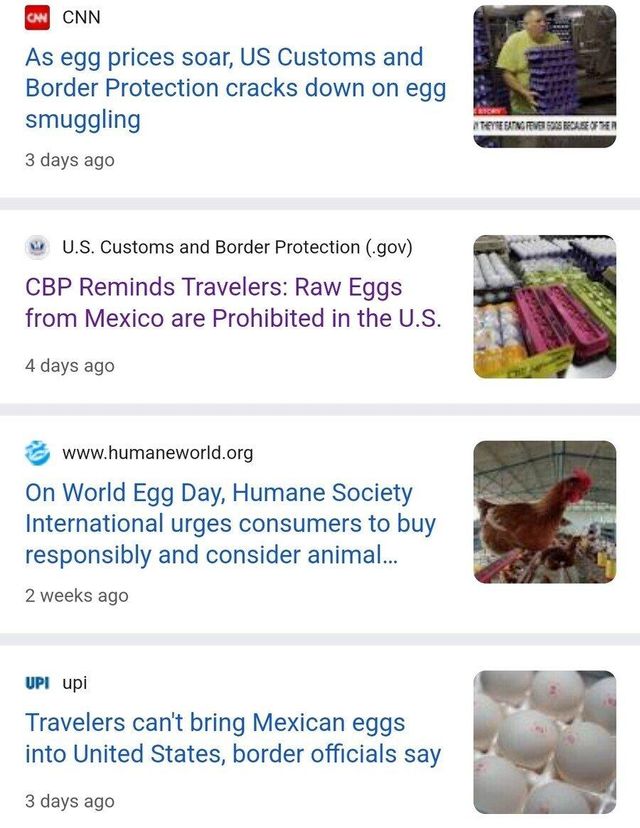Tap the CNN egg cartons thumbnail
640x828 pixels.
coord(544,76)
